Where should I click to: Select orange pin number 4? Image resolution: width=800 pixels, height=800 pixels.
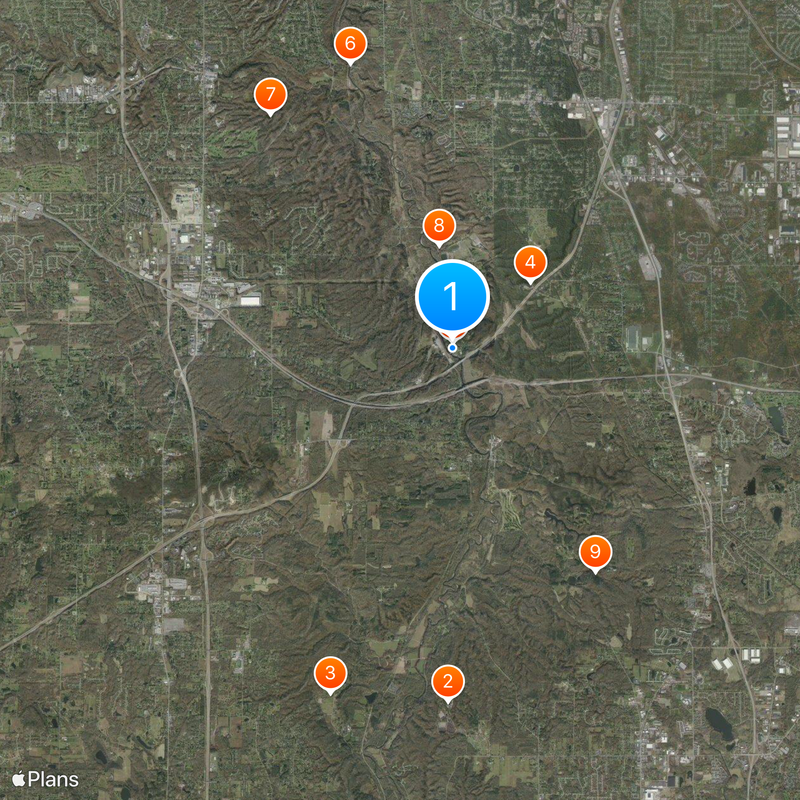pyautogui.click(x=530, y=263)
